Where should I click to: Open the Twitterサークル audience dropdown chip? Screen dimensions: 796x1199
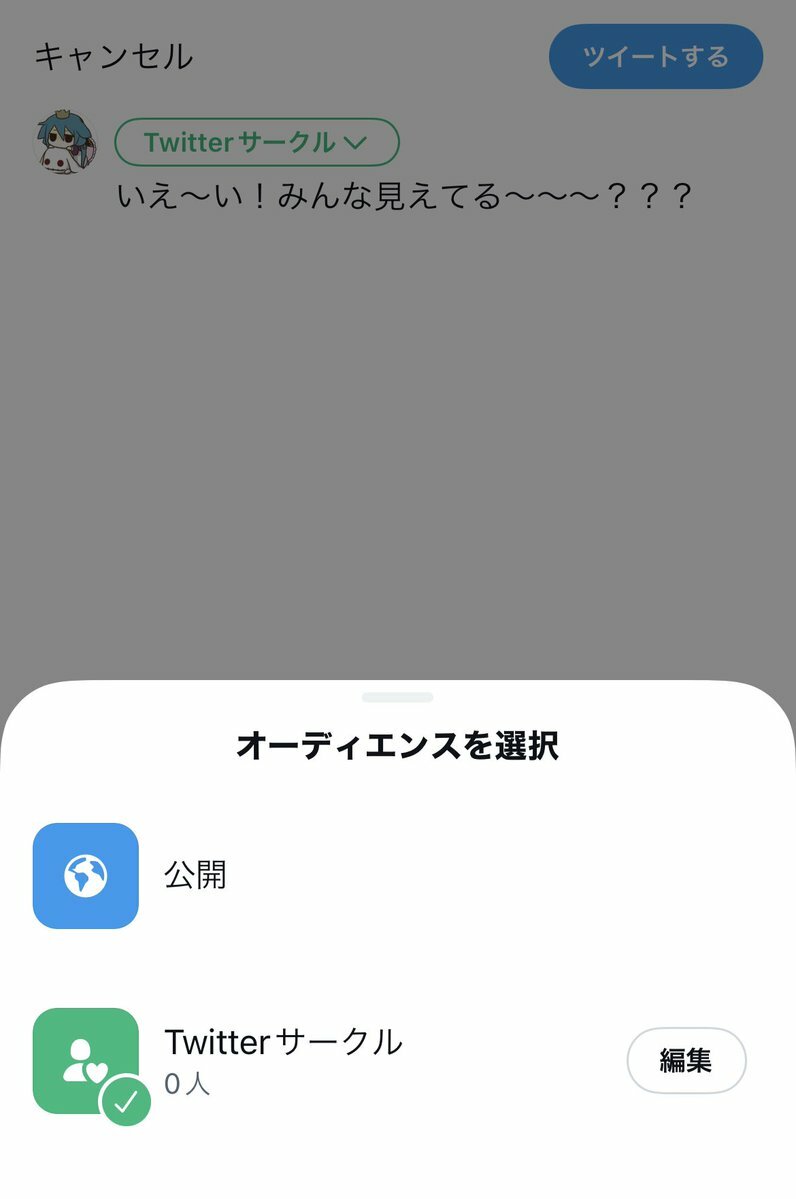pyautogui.click(x=257, y=142)
